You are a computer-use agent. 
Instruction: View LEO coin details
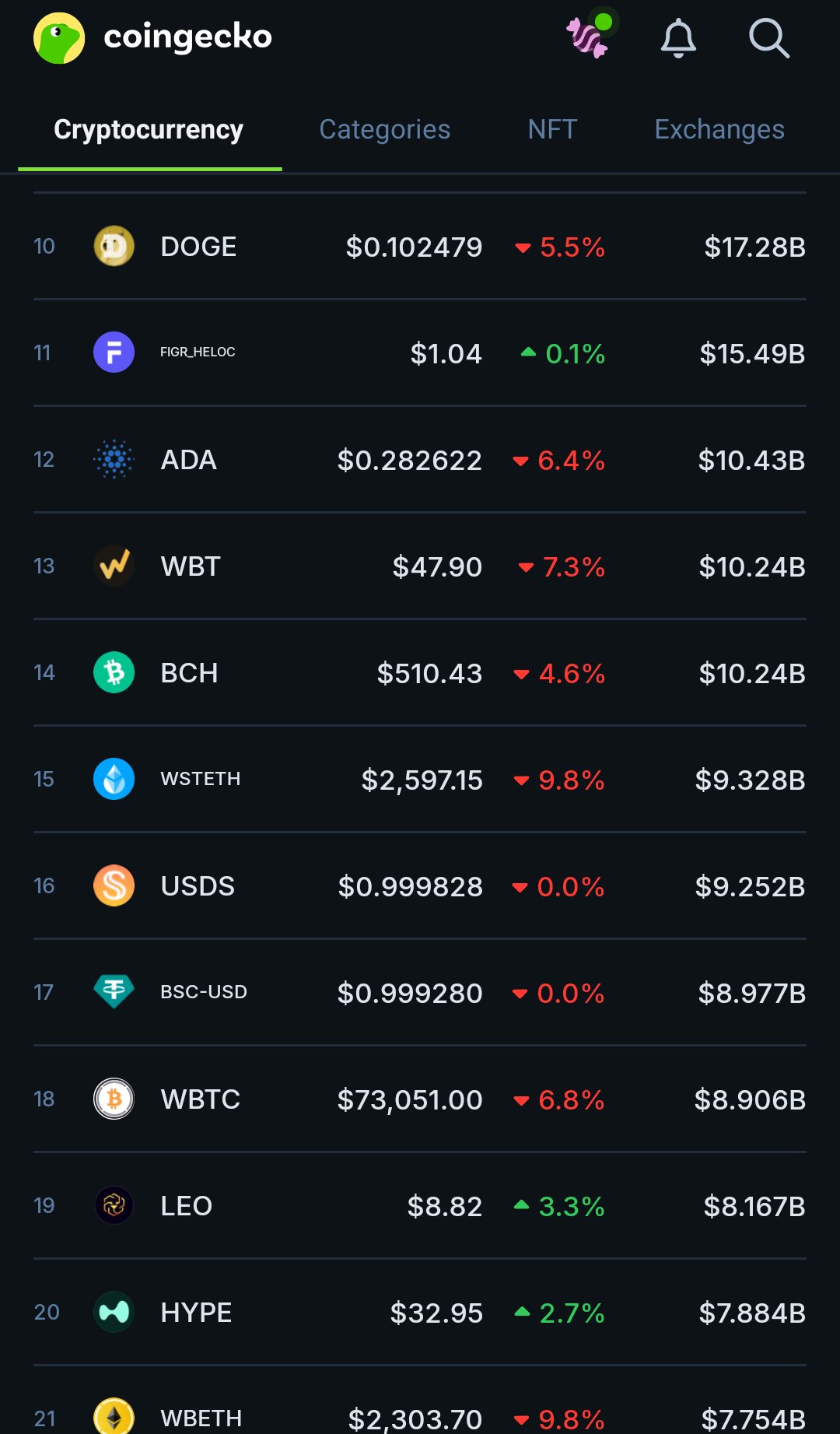[420, 1206]
